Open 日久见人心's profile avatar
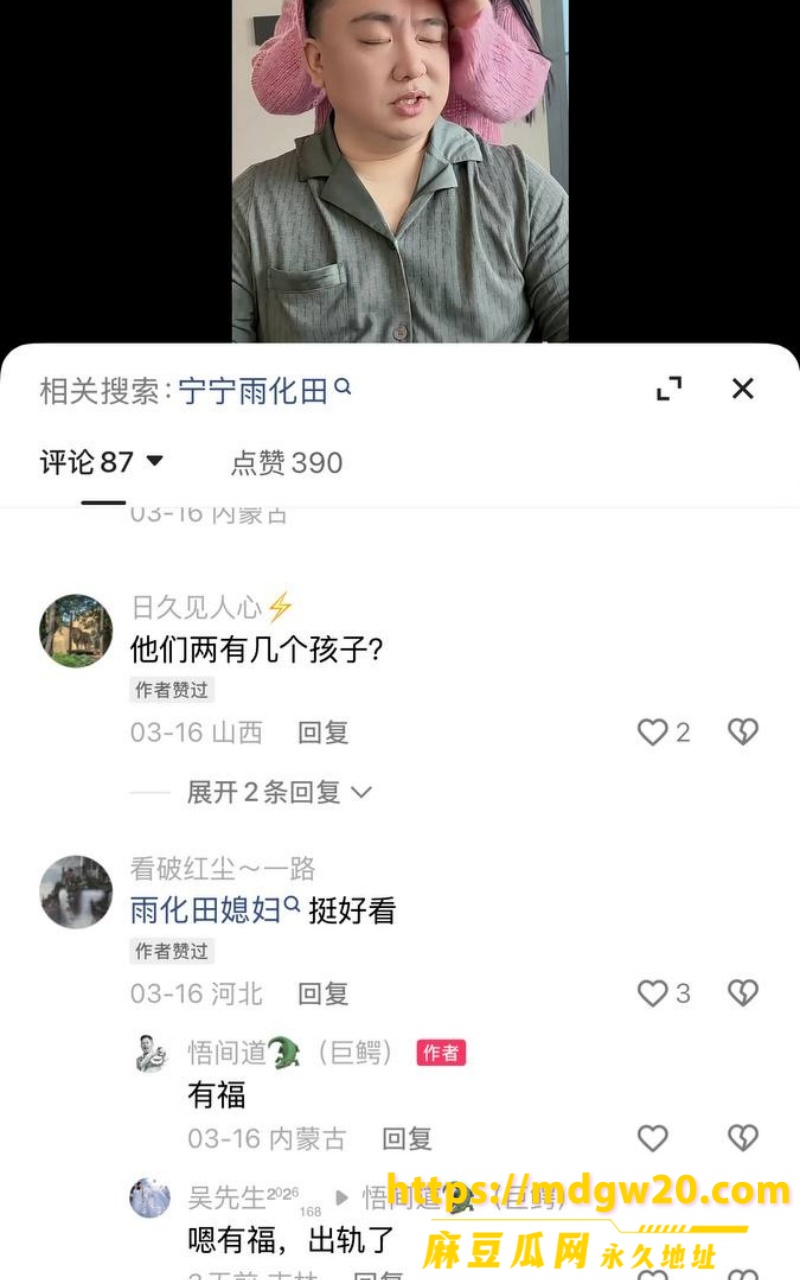 pos(76,631)
